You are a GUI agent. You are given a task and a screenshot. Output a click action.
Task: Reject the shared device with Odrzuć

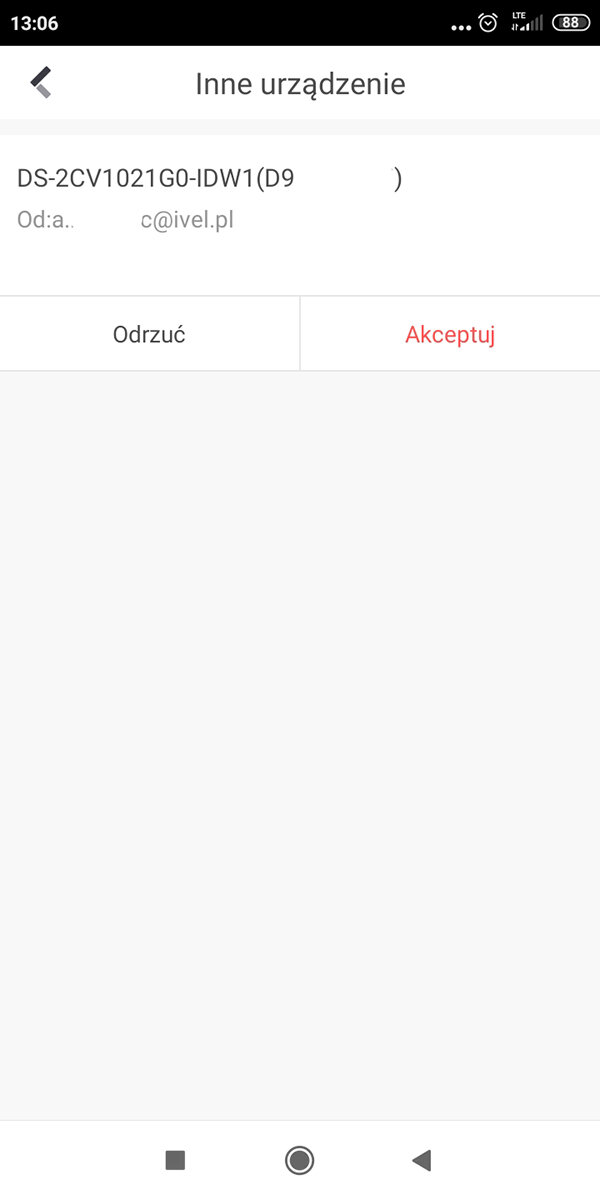pyautogui.click(x=149, y=334)
